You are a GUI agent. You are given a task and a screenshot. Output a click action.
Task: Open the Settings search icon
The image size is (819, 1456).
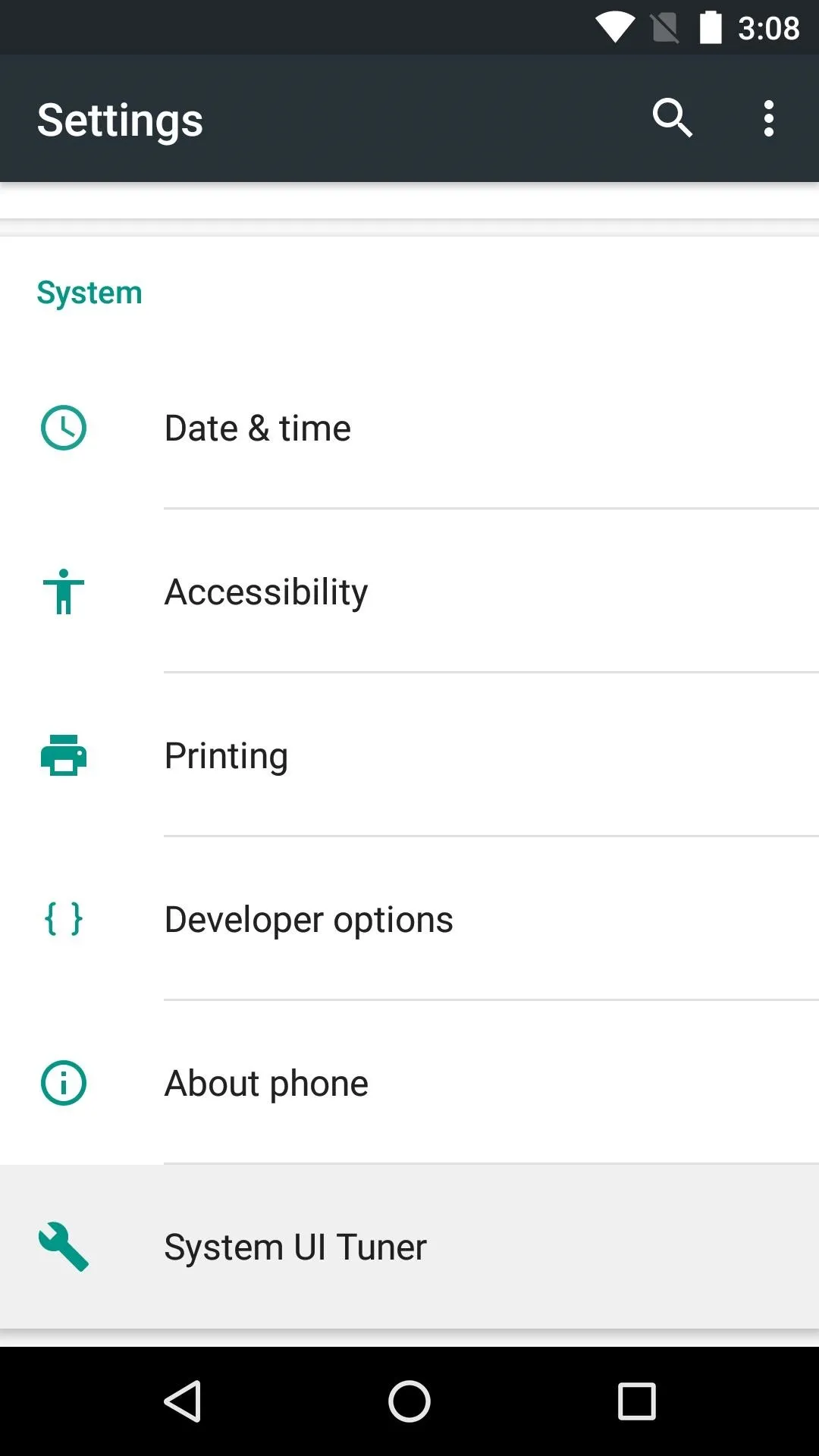click(672, 118)
